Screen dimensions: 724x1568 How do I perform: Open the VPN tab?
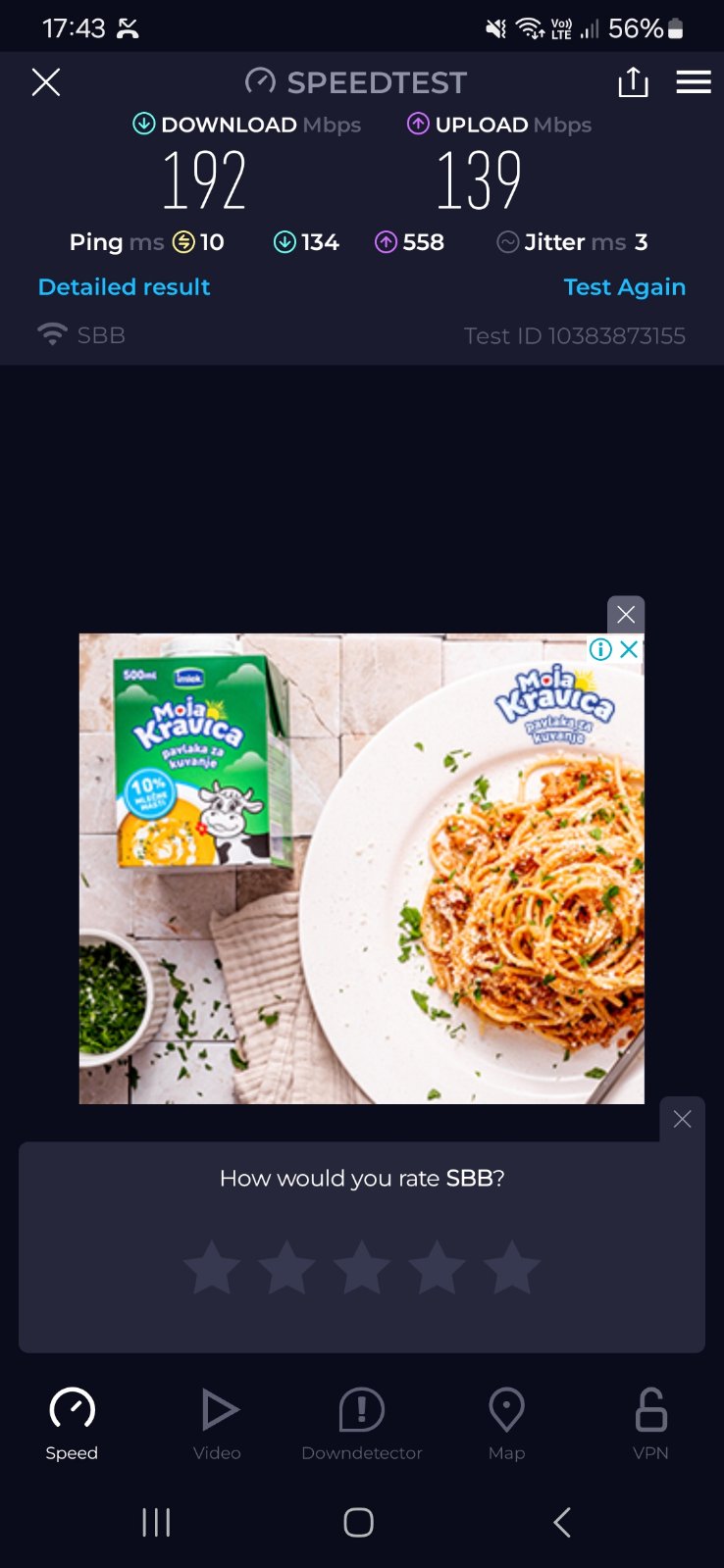(x=650, y=1424)
